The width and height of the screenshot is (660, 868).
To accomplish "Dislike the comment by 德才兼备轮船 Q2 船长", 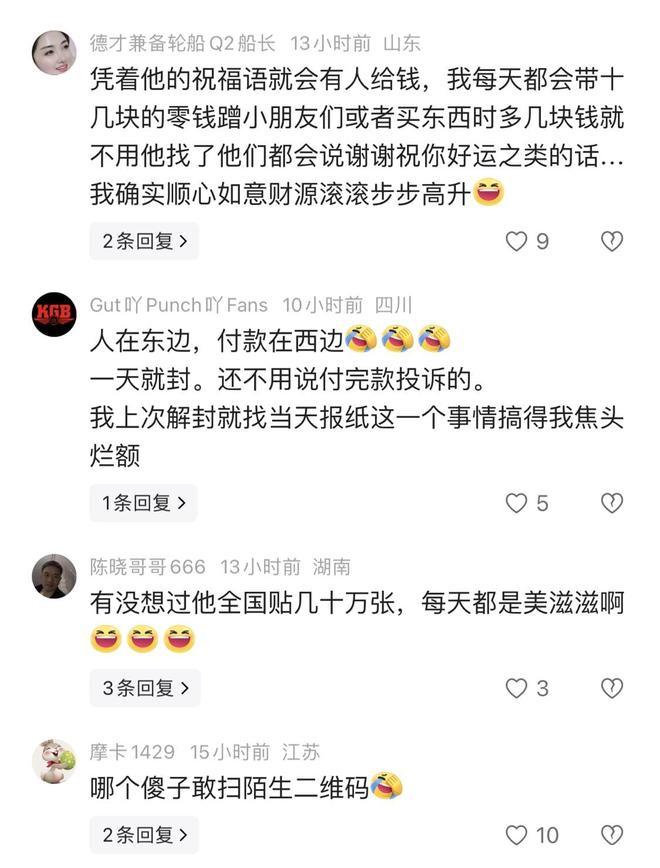I will tap(611, 241).
